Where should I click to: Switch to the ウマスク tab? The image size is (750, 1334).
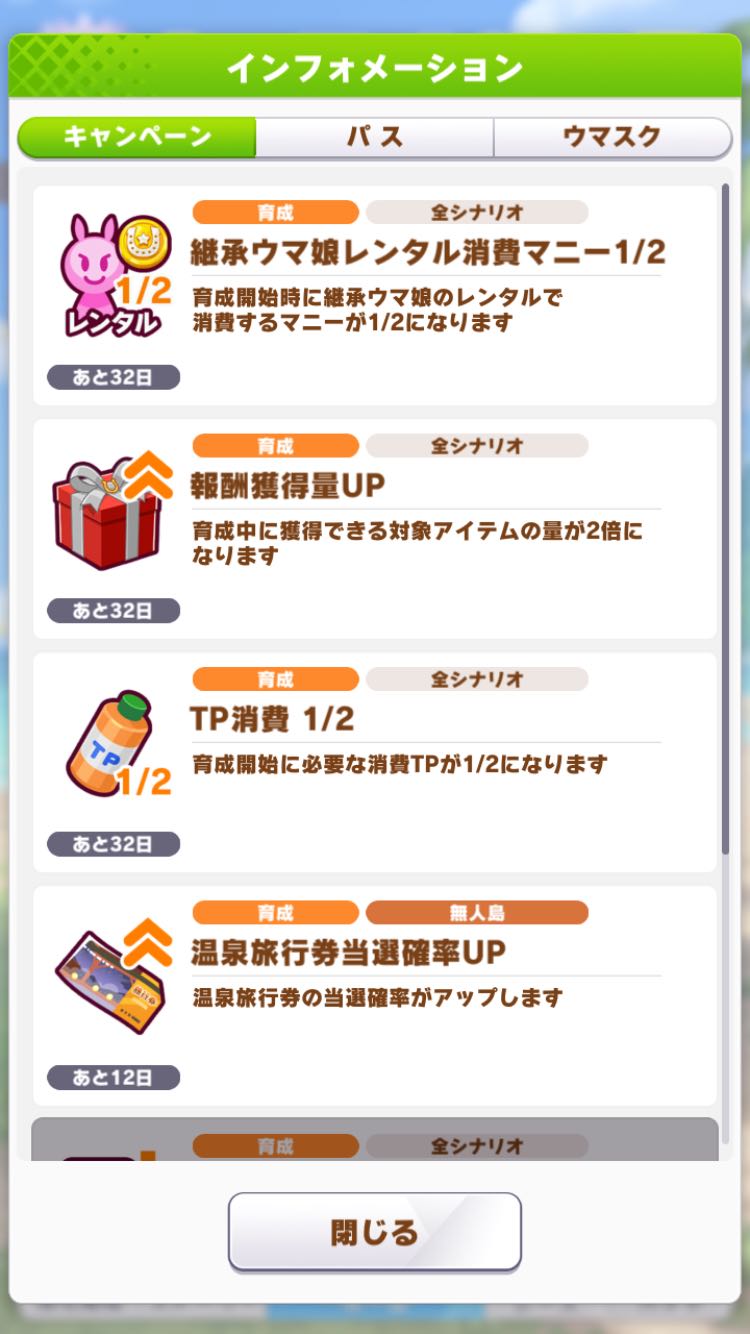pos(613,137)
